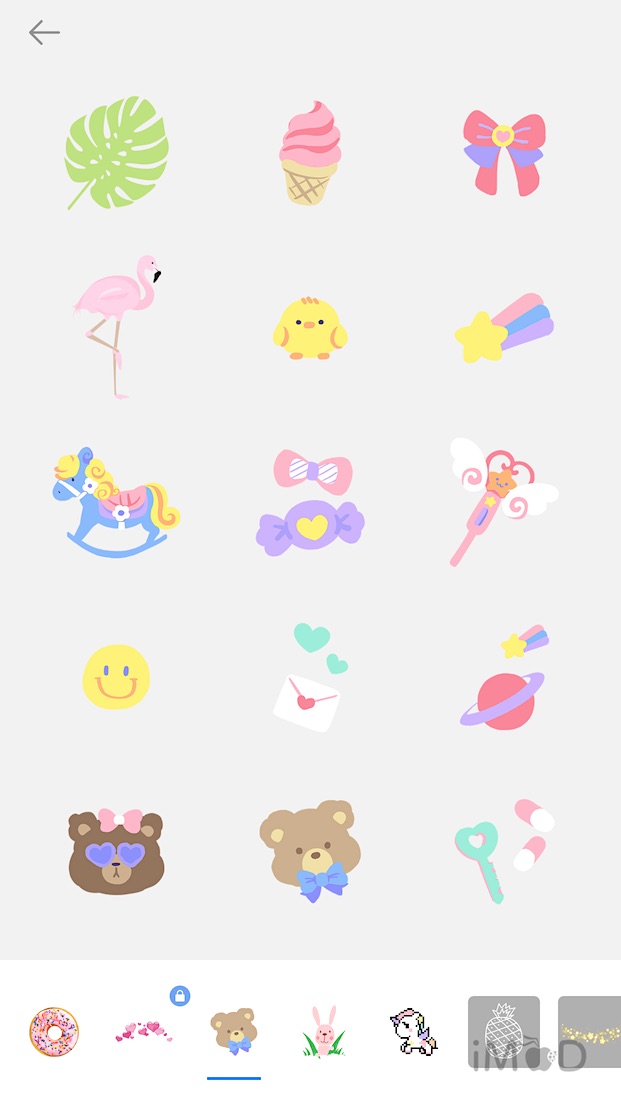Image resolution: width=621 pixels, height=1104 pixels.
Task: Choose the heart key and pills sticker
Action: [x=504, y=851]
